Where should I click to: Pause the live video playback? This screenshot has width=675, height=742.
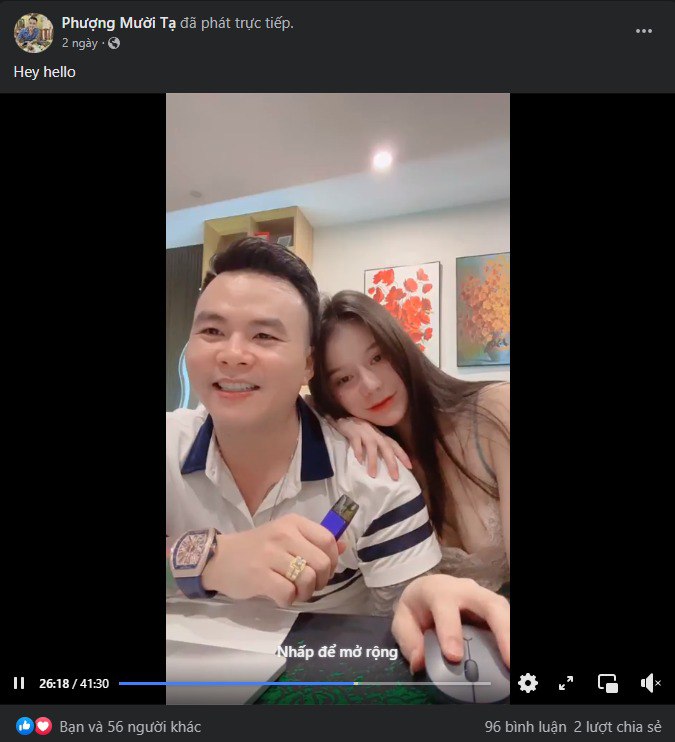(x=18, y=683)
